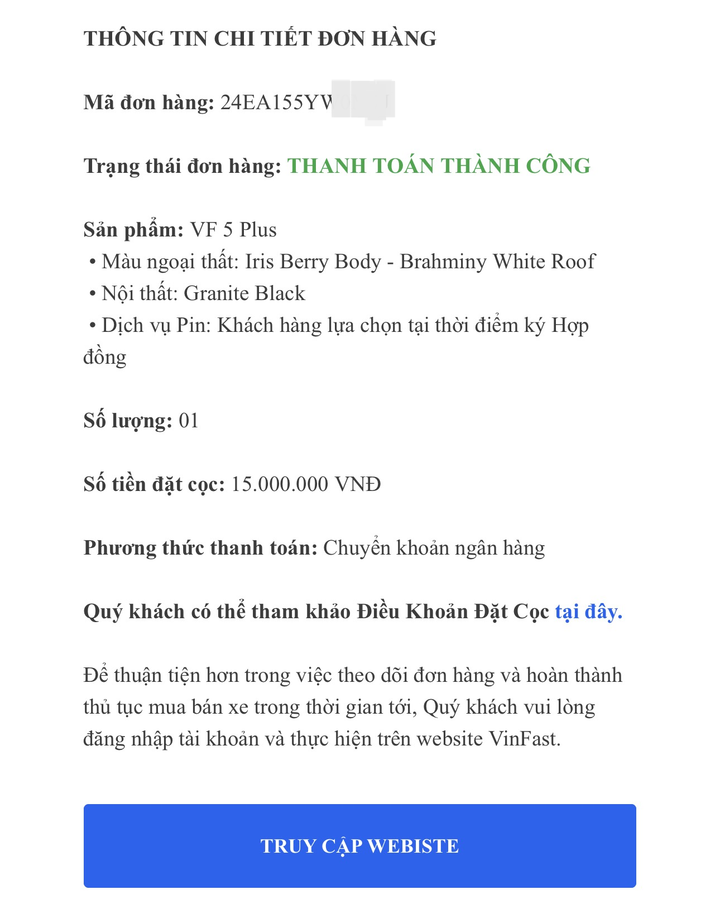Viewport: 720px width, 920px height.
Task: Click the Sản phẩm label
Action: pyautogui.click(x=133, y=229)
